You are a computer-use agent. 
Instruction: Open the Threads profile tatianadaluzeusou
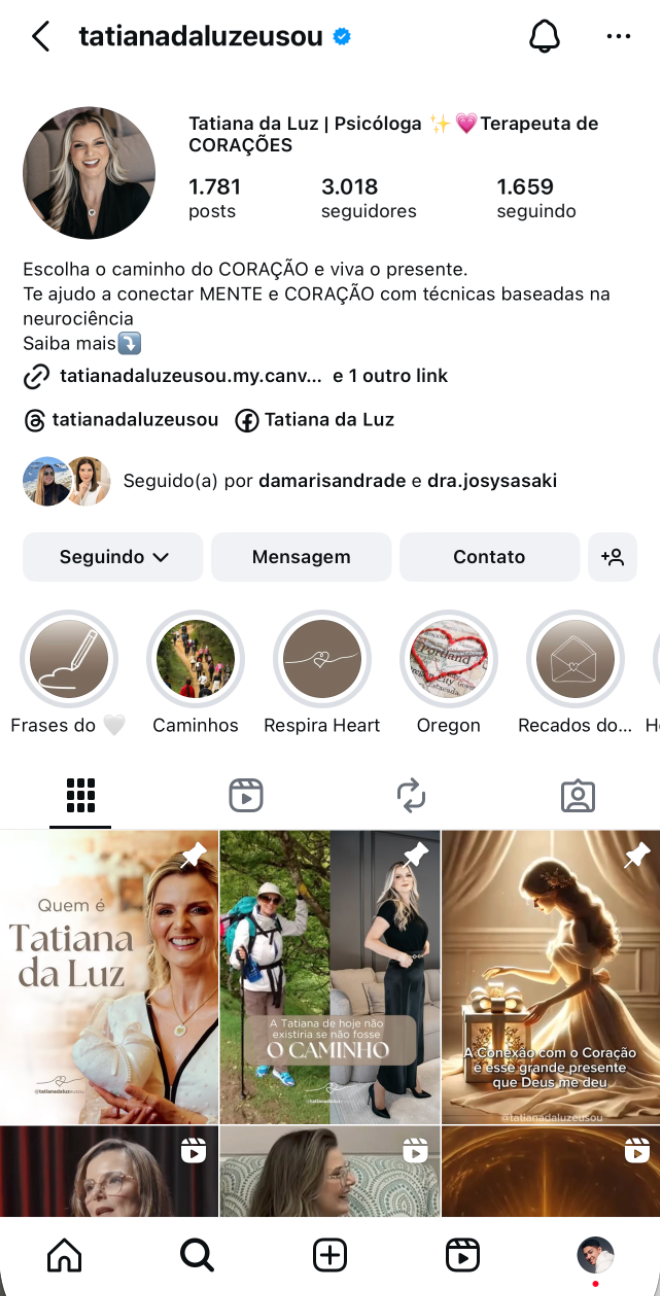pyautogui.click(x=122, y=420)
